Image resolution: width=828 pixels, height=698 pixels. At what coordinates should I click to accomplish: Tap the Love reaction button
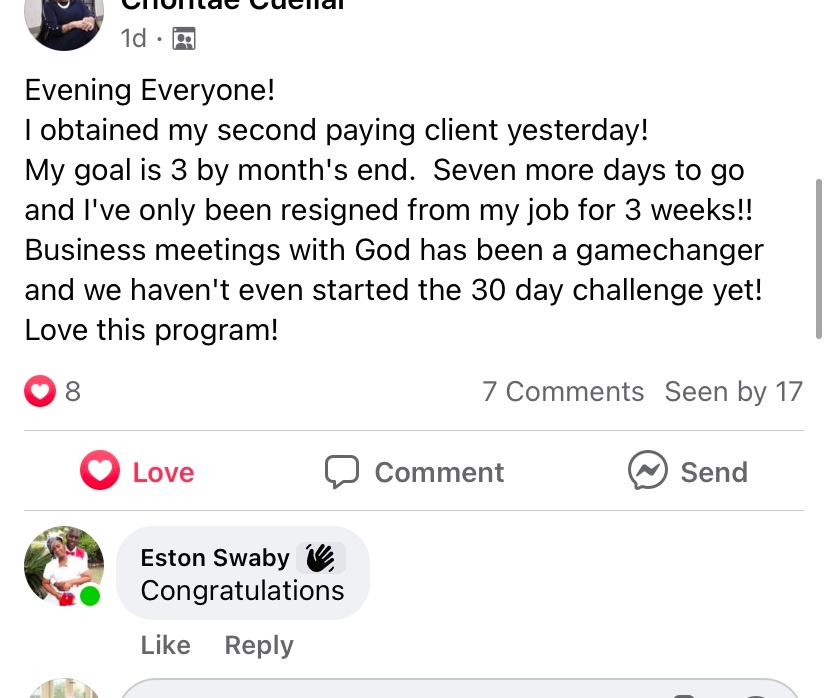tap(138, 471)
